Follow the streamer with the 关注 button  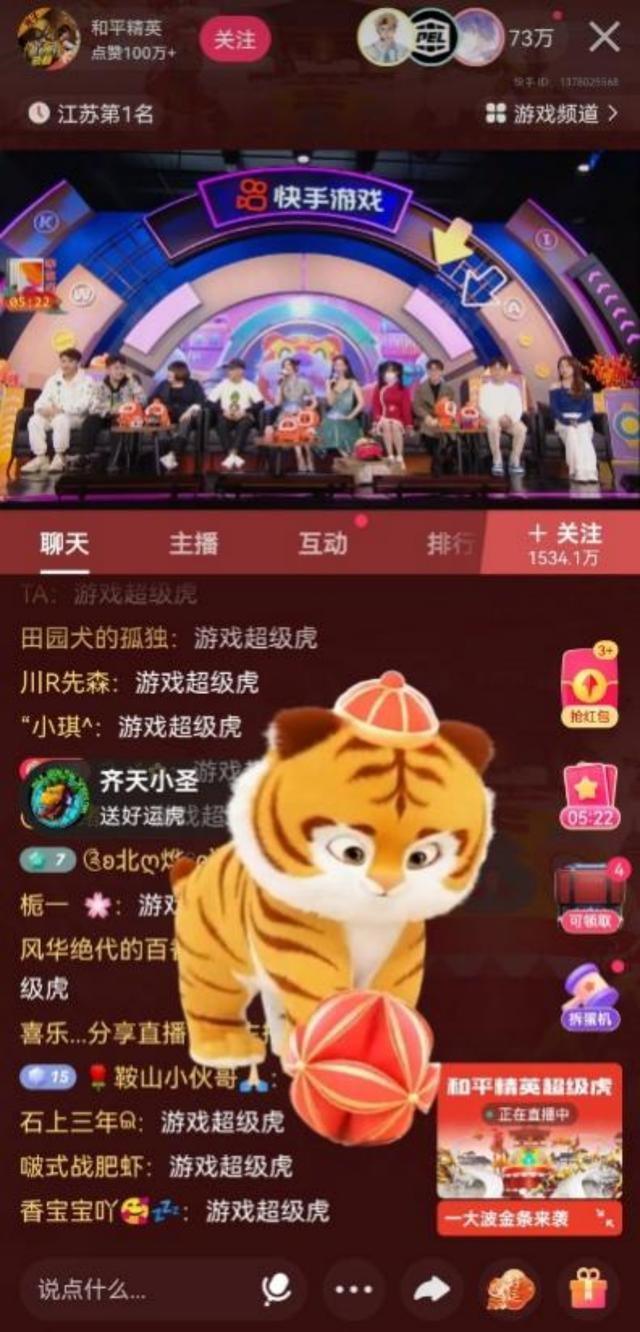point(235,39)
